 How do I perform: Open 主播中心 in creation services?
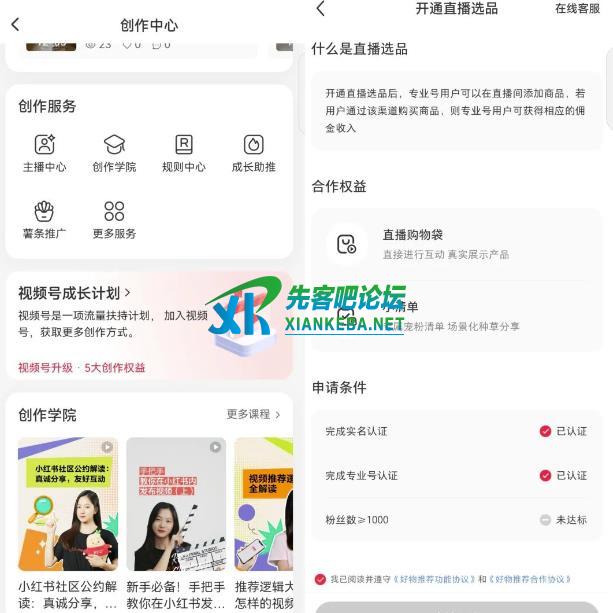coord(44,153)
